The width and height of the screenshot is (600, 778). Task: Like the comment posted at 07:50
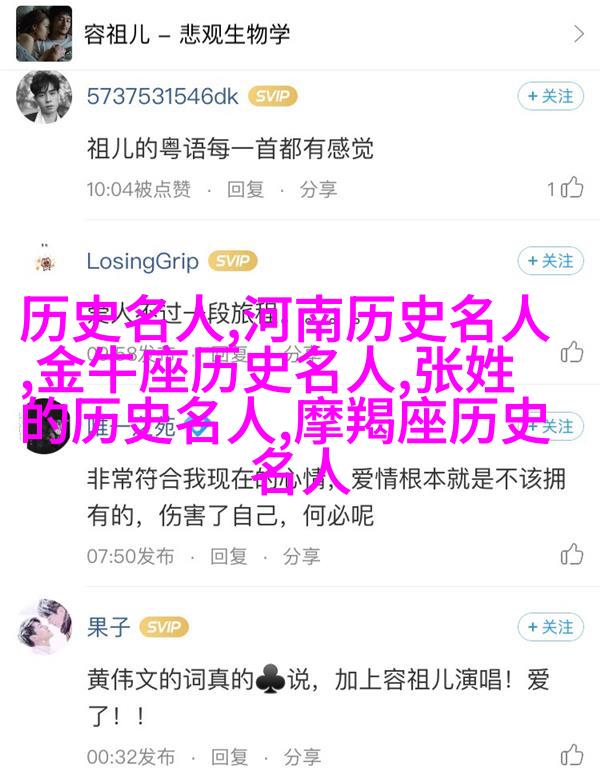[571, 555]
